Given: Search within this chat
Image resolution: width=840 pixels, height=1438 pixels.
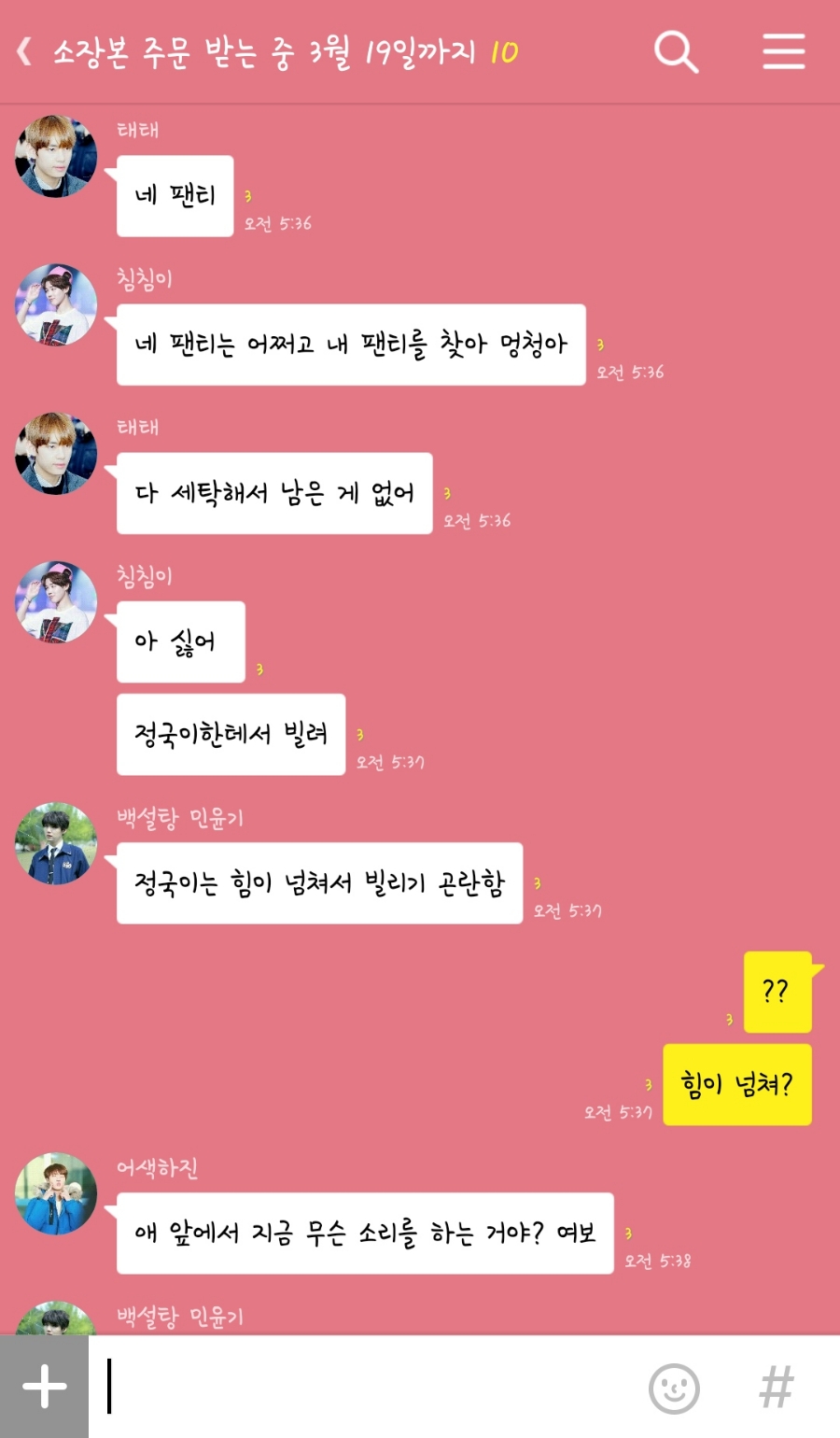Looking at the screenshot, I should [676, 51].
